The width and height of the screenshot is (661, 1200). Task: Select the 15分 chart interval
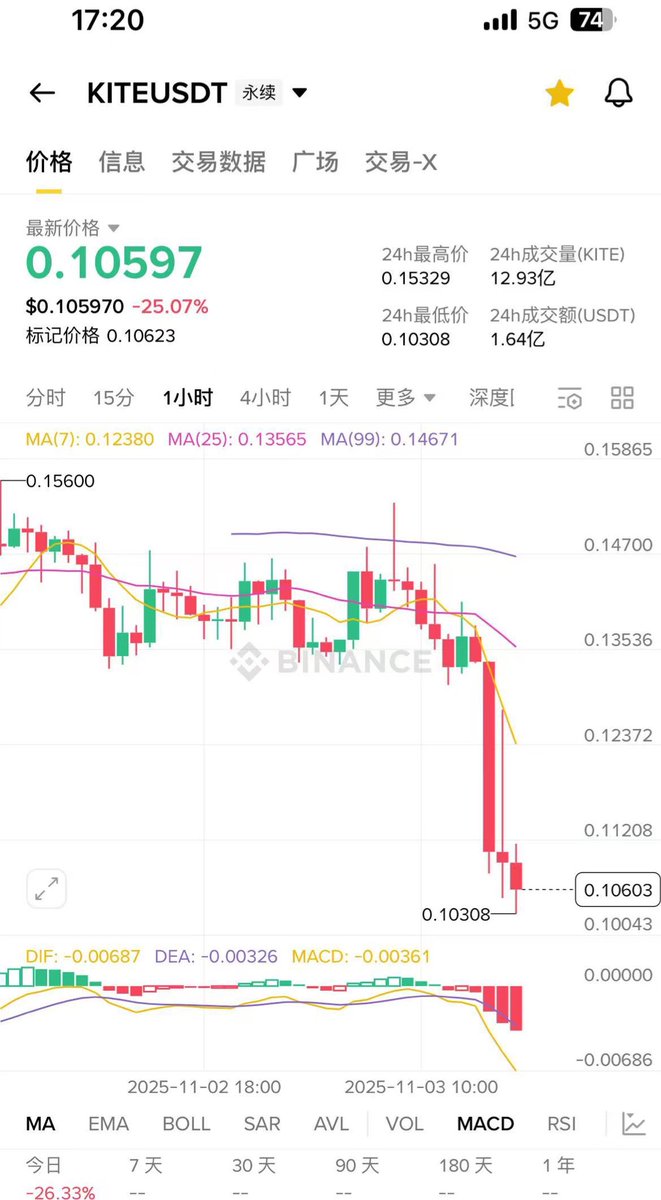(x=113, y=397)
